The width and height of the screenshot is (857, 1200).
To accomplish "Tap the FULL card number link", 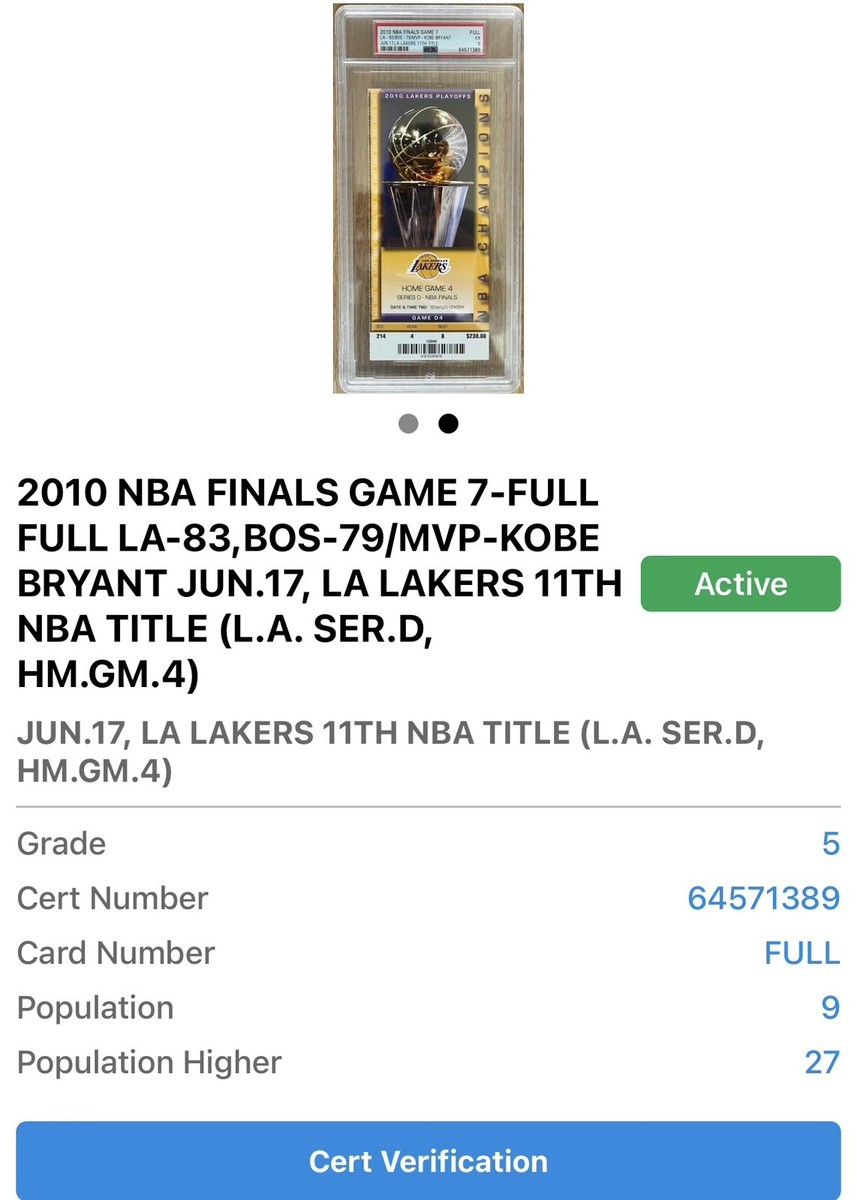I will tap(801, 953).
